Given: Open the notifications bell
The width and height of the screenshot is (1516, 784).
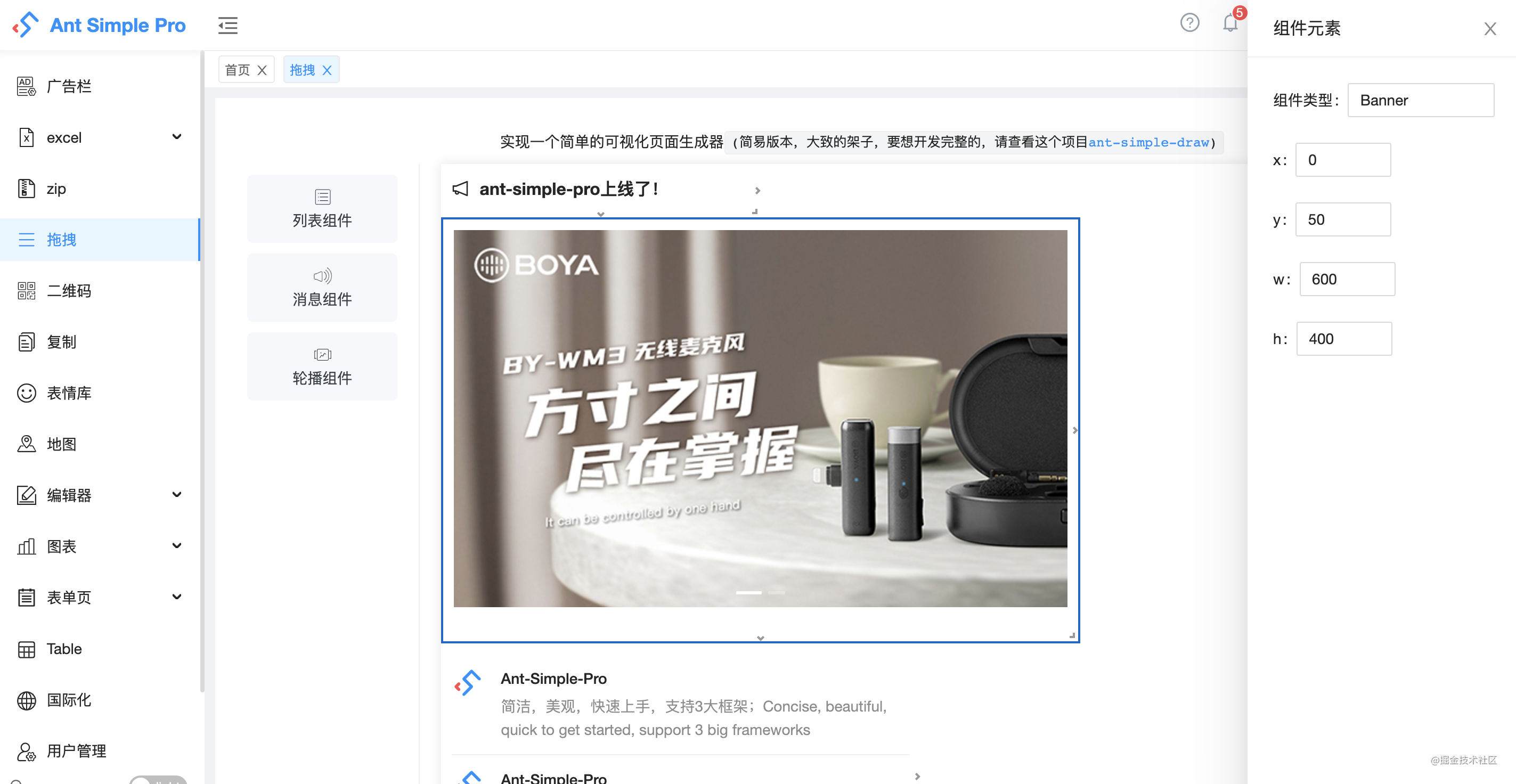Looking at the screenshot, I should click(x=1229, y=23).
